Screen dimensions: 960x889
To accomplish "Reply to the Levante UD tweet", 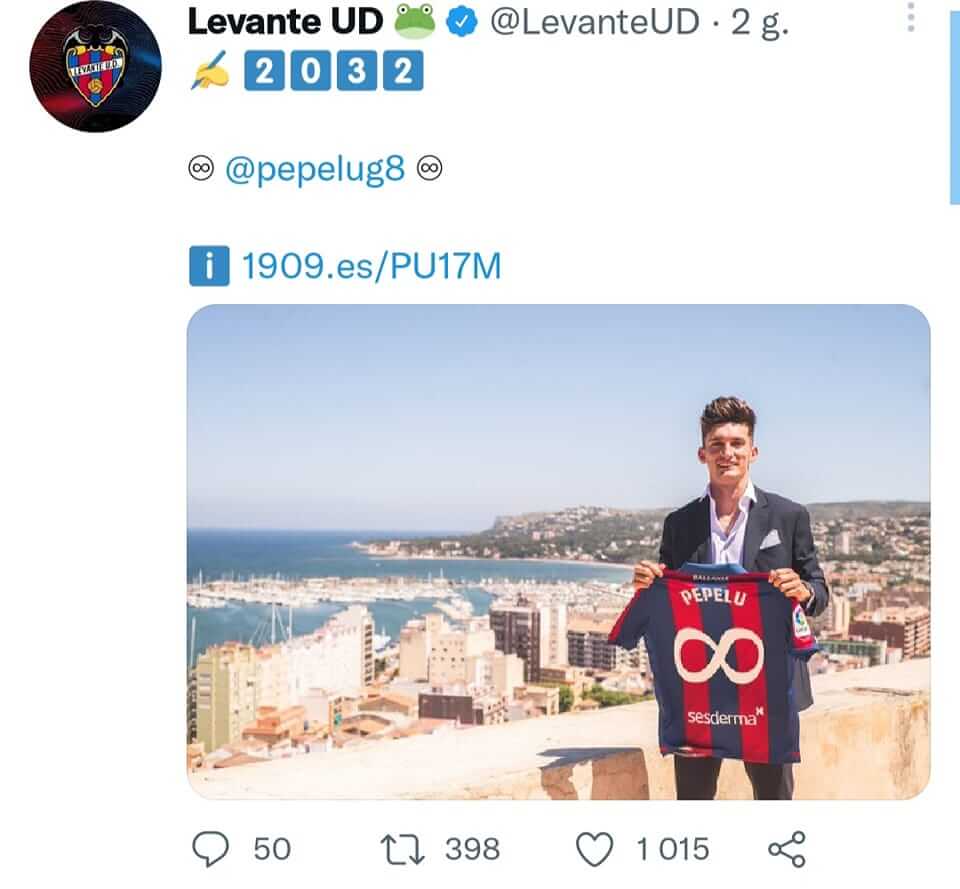I will click(210, 849).
